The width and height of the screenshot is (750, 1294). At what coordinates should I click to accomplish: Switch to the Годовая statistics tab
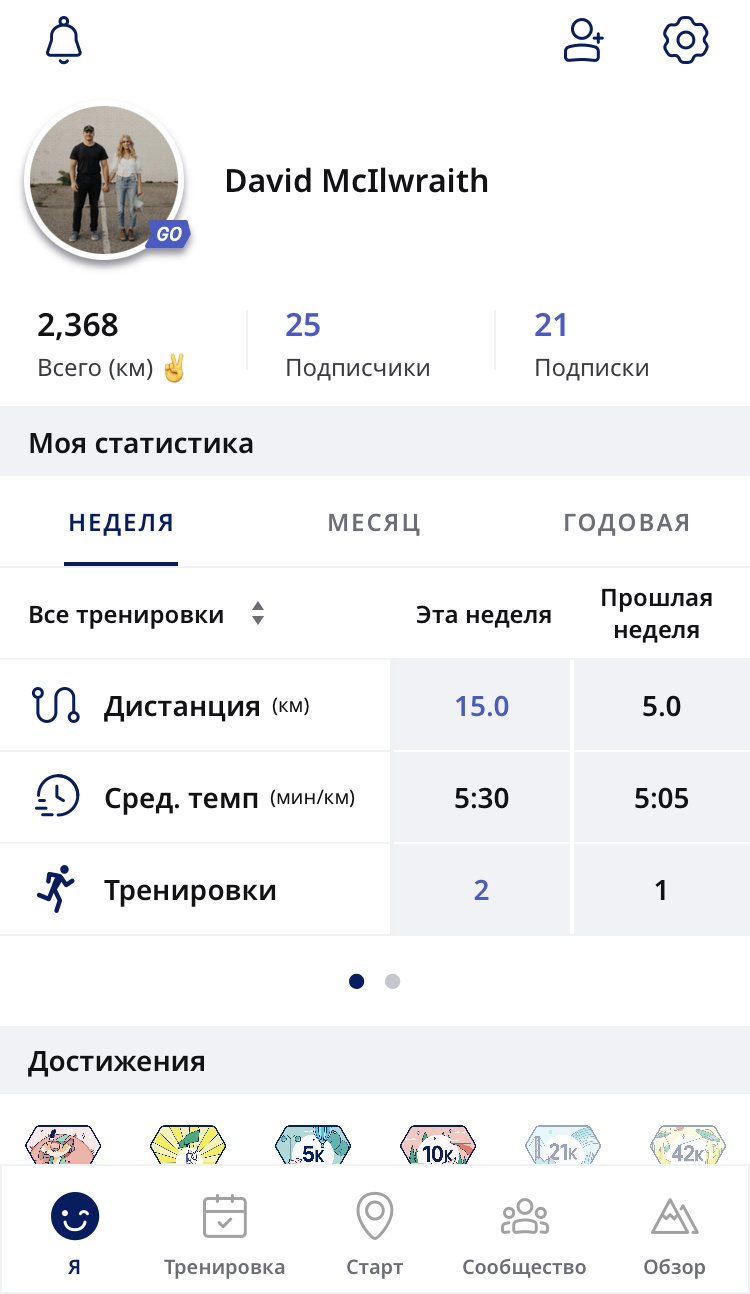[627, 523]
